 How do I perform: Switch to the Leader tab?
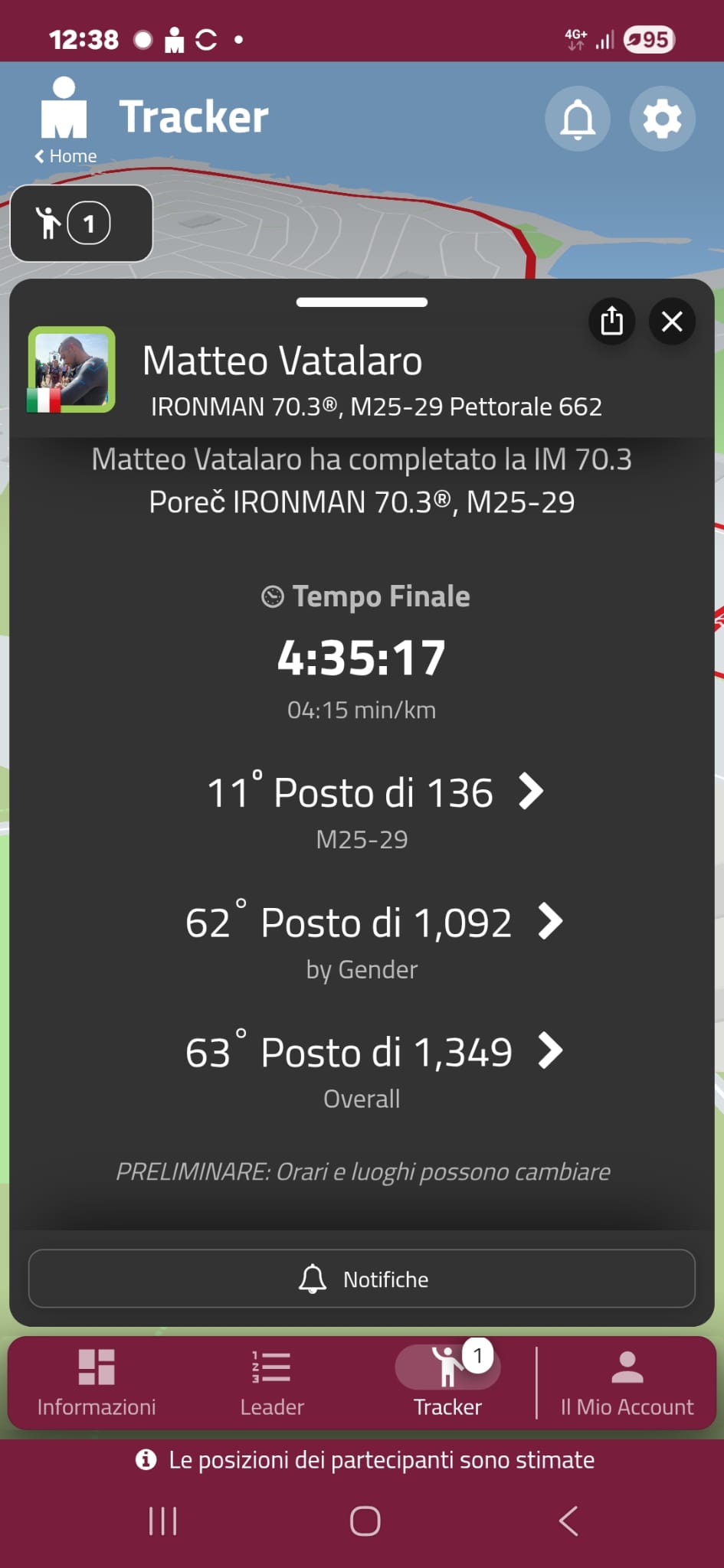point(272,1383)
